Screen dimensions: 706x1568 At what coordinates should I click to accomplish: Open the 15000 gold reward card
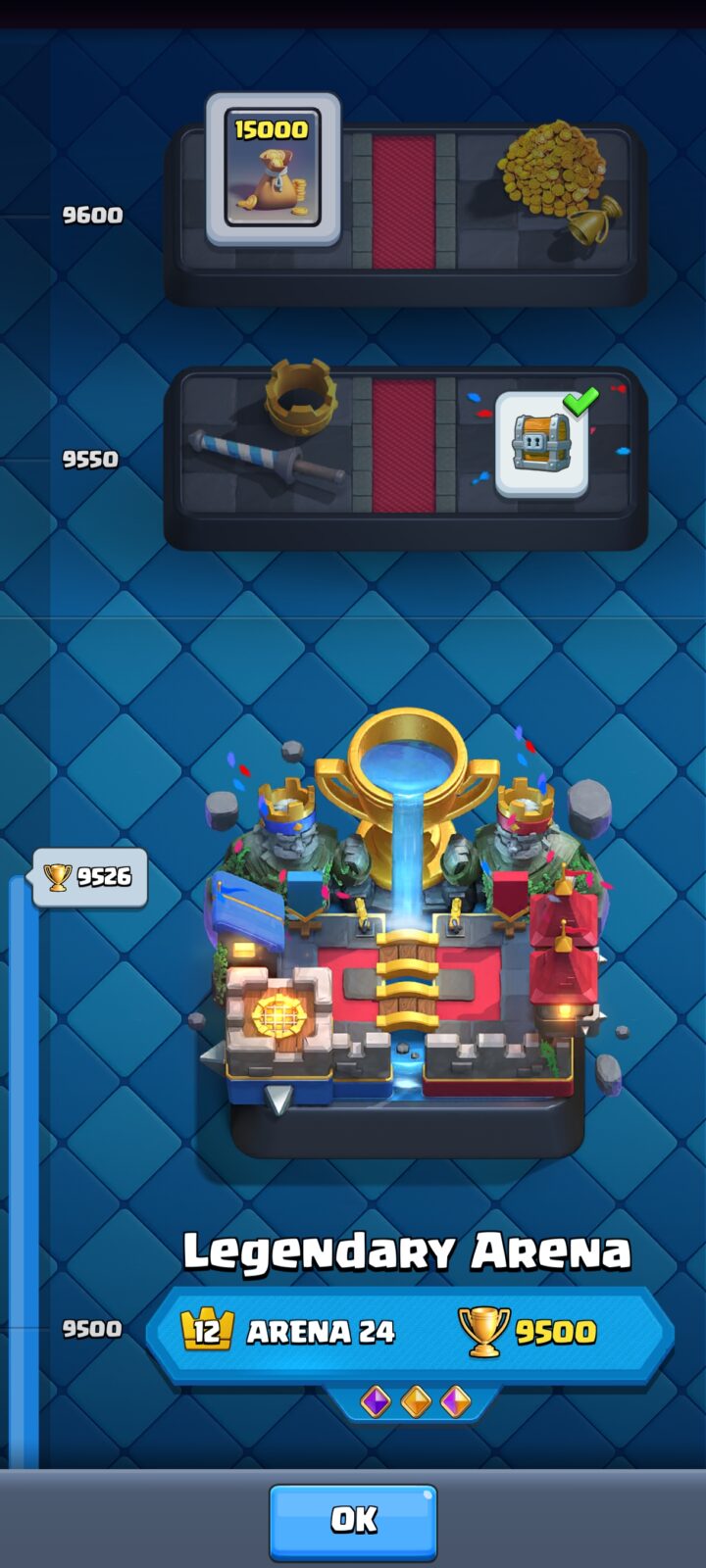pos(274,169)
